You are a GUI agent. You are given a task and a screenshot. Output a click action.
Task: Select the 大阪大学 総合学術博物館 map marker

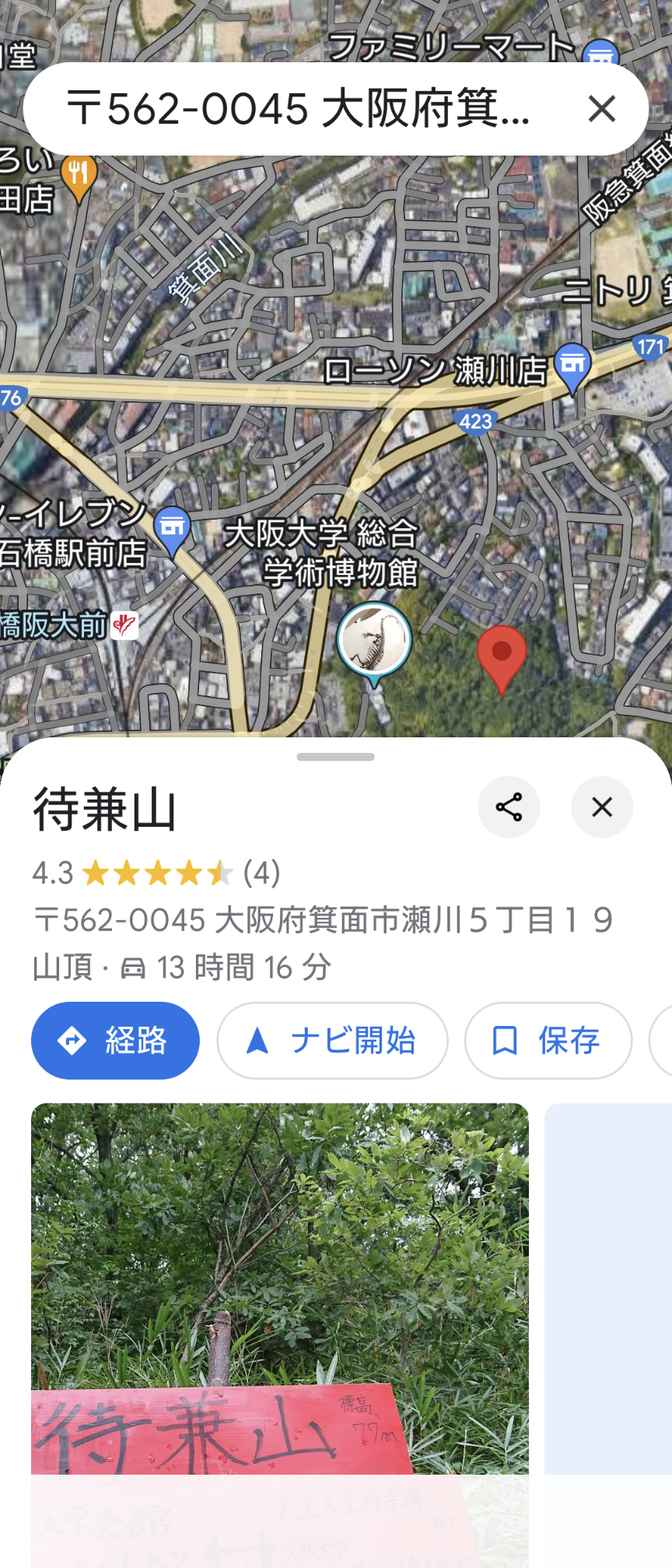click(374, 640)
